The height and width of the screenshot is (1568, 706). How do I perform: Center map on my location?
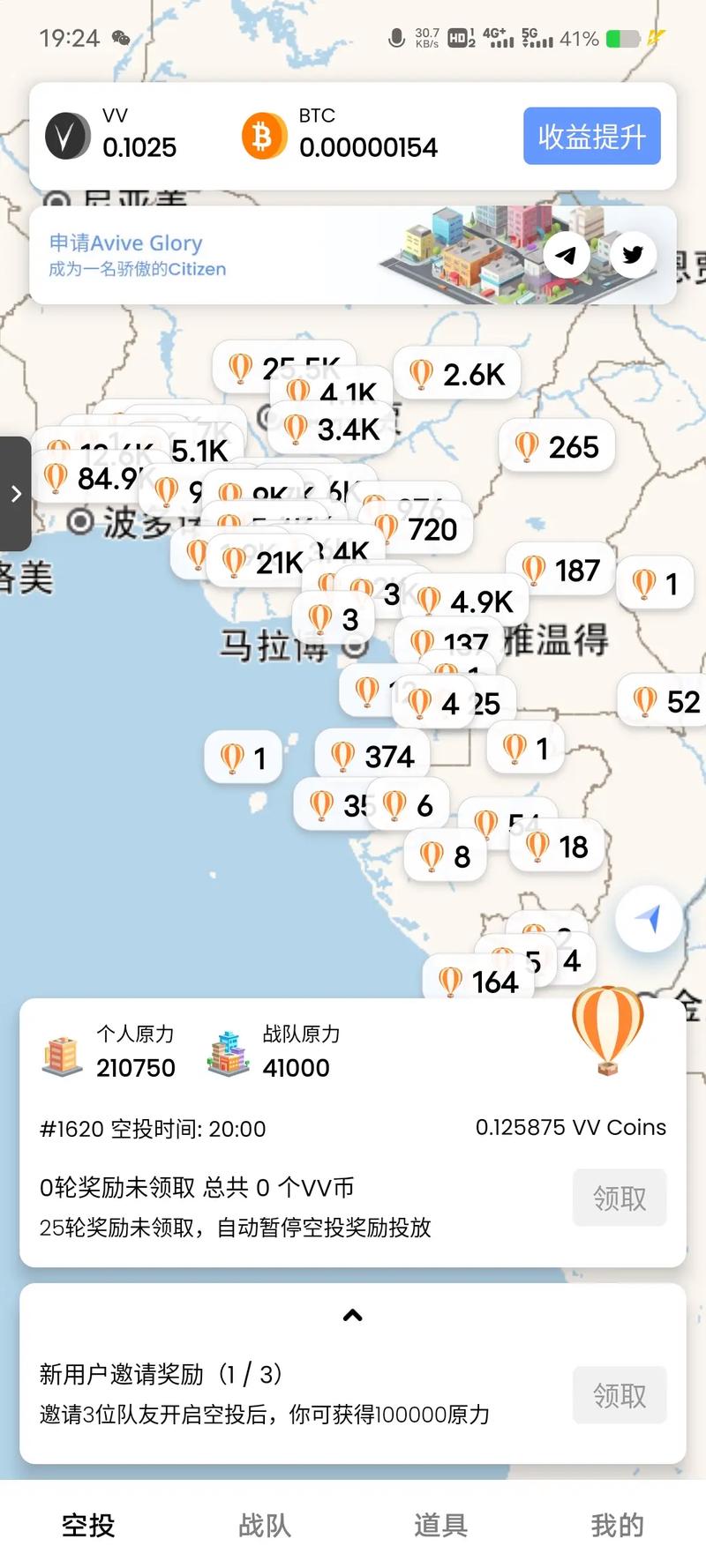(650, 919)
